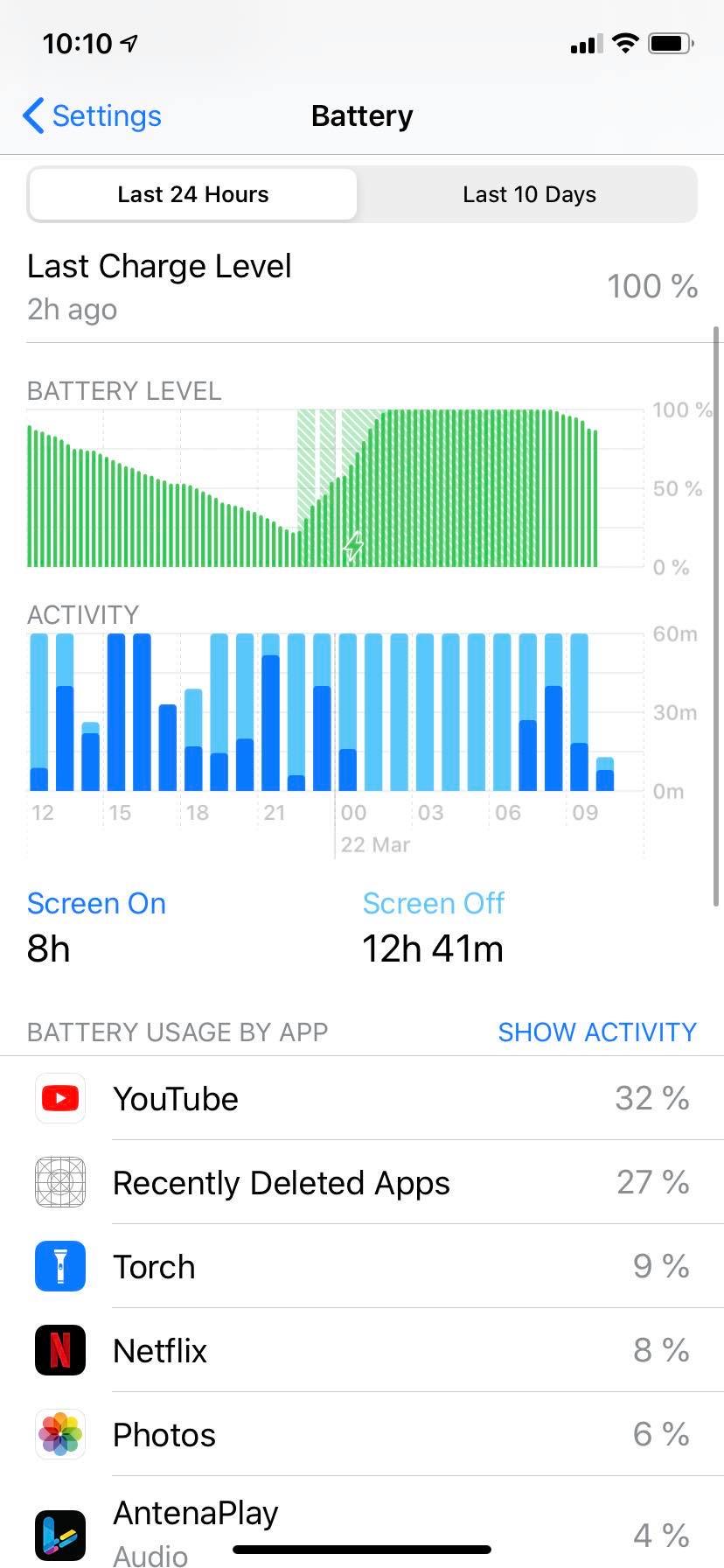
Task: Tap the Torch usage row
Action: (x=362, y=1267)
